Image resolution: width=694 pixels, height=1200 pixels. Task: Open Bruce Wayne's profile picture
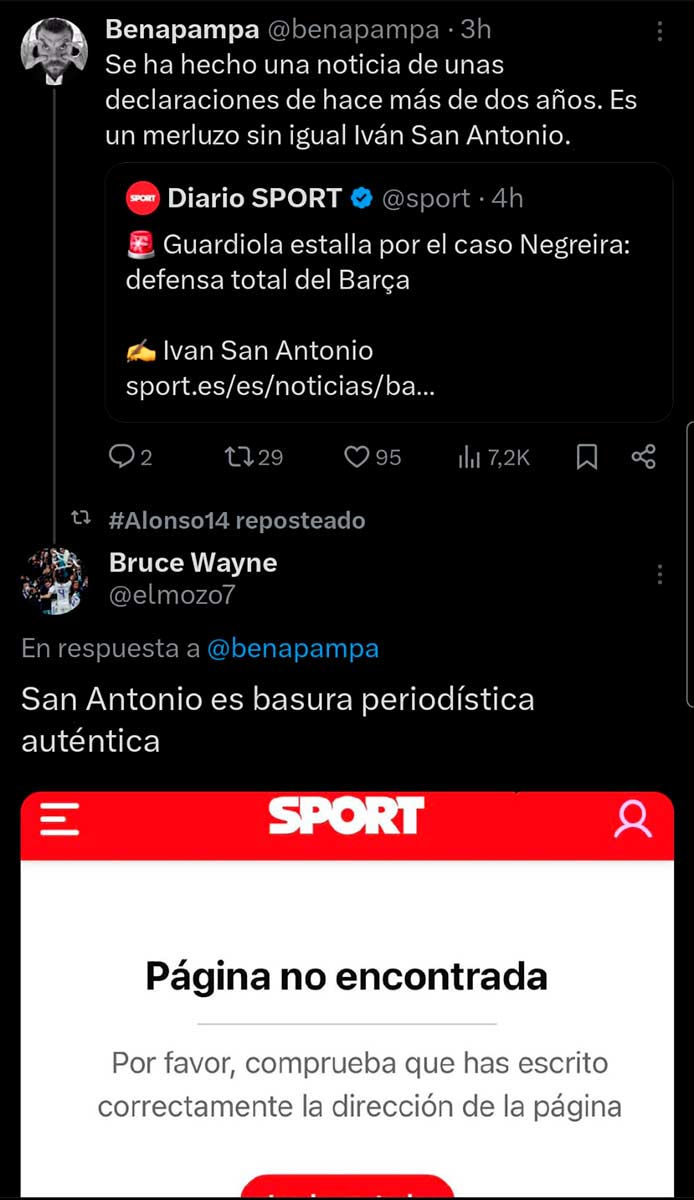(54, 579)
